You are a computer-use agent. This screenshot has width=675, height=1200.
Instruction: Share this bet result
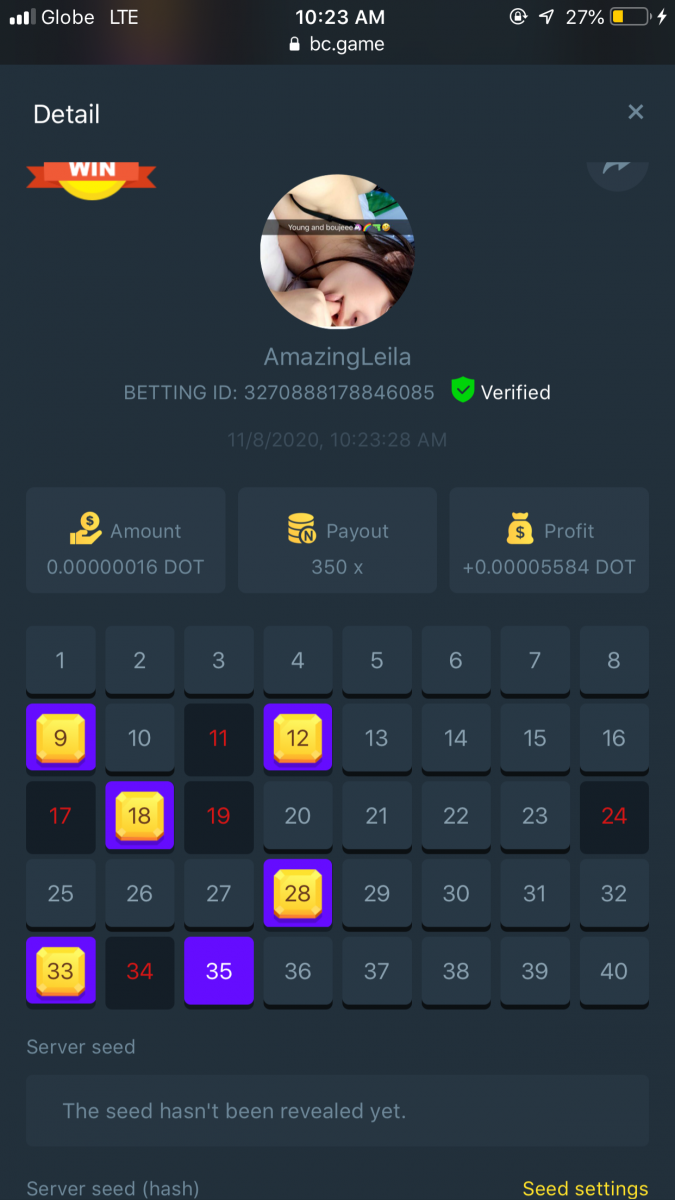[x=617, y=172]
